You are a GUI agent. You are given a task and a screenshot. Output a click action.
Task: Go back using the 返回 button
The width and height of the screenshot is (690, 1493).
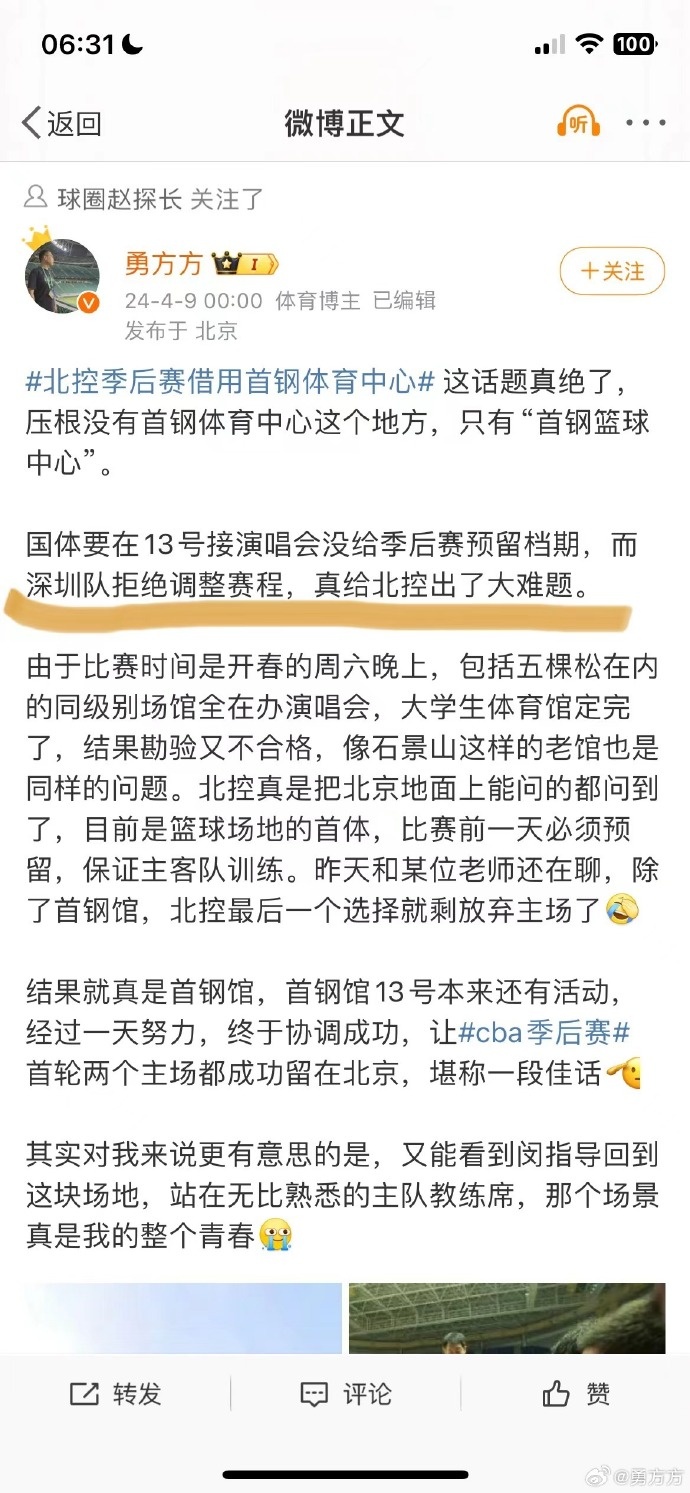click(62, 124)
